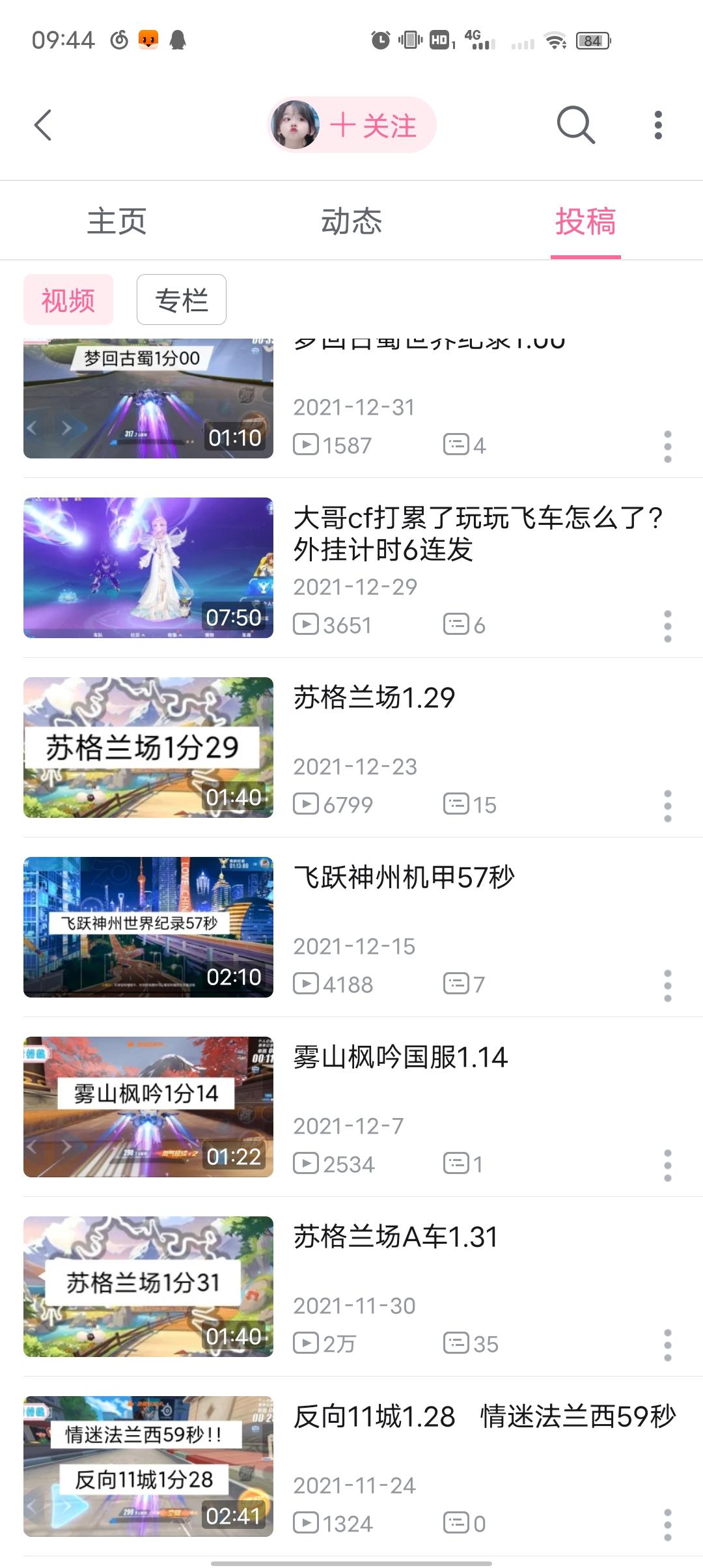The image size is (703, 1568).
Task: Open more options for 苏格兰场1.29
Action: click(x=667, y=806)
